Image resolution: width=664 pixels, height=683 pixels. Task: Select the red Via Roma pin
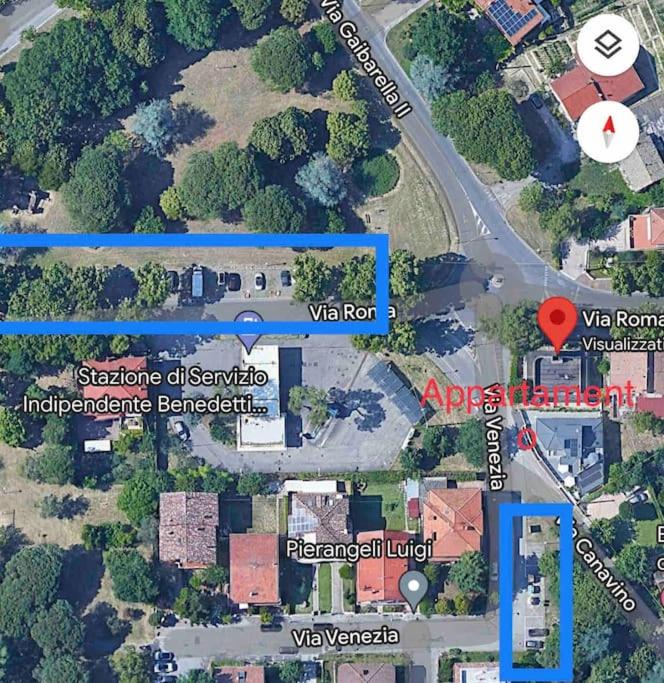click(x=557, y=322)
